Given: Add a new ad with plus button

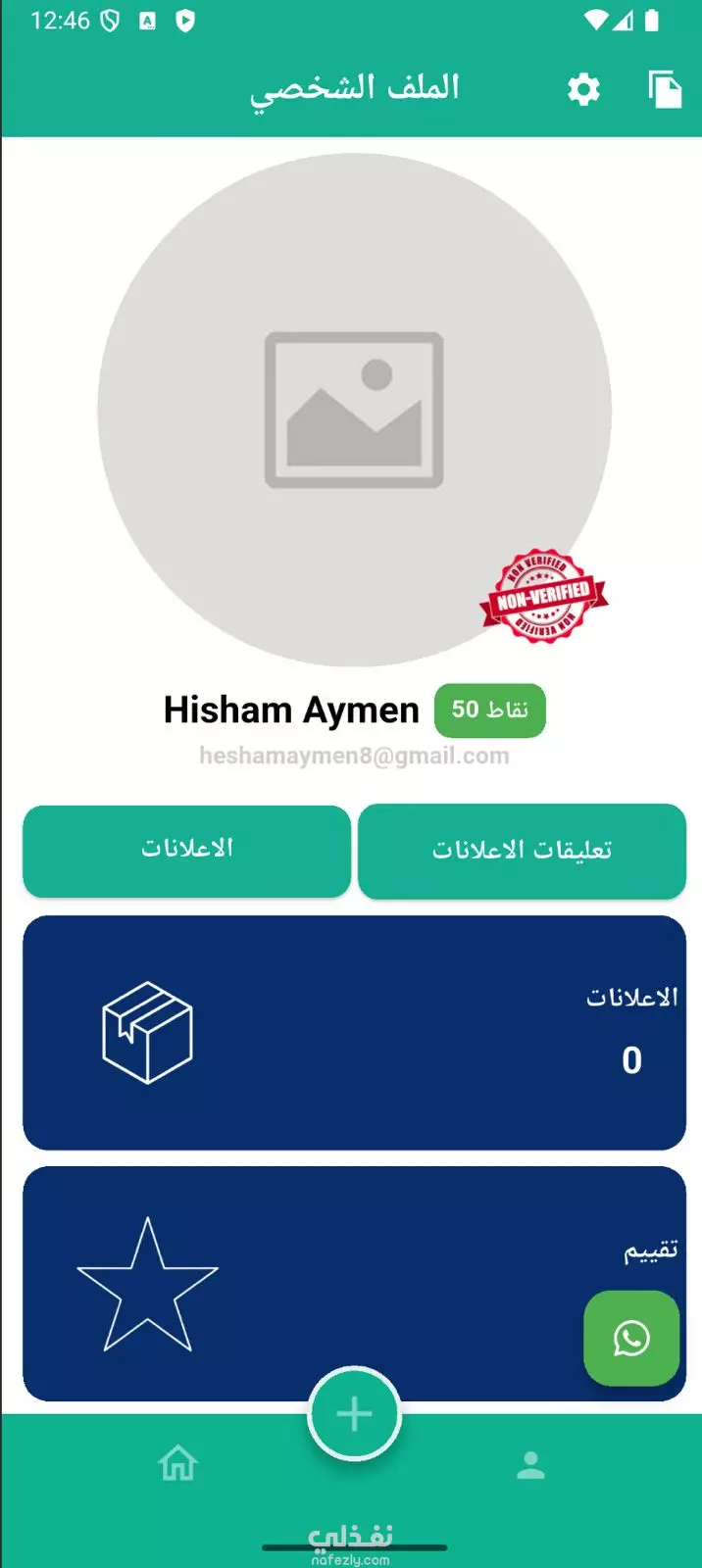Looking at the screenshot, I should (354, 1414).
